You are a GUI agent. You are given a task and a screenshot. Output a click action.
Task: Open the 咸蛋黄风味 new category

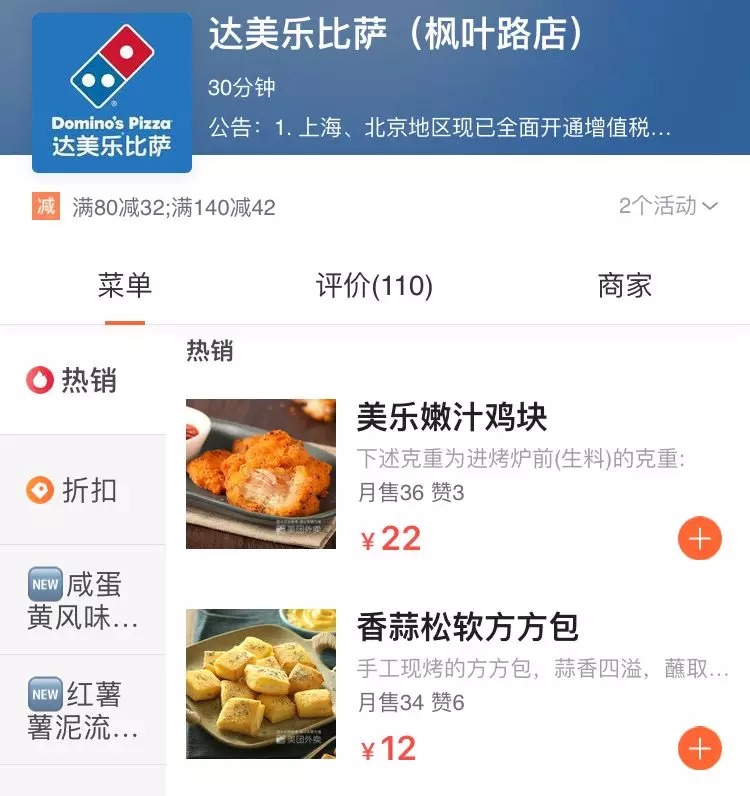[82, 600]
